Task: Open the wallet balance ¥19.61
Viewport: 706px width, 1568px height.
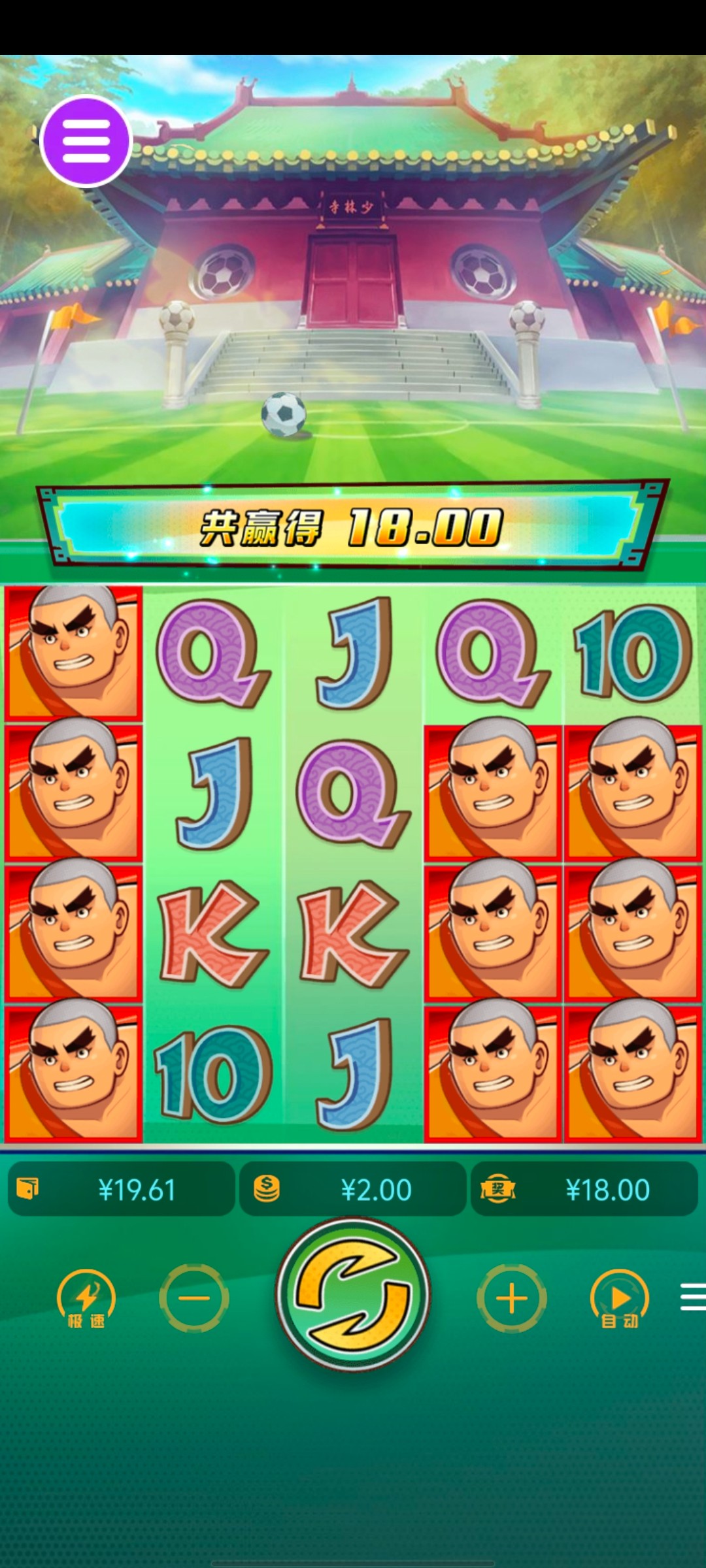Action: point(122,1190)
